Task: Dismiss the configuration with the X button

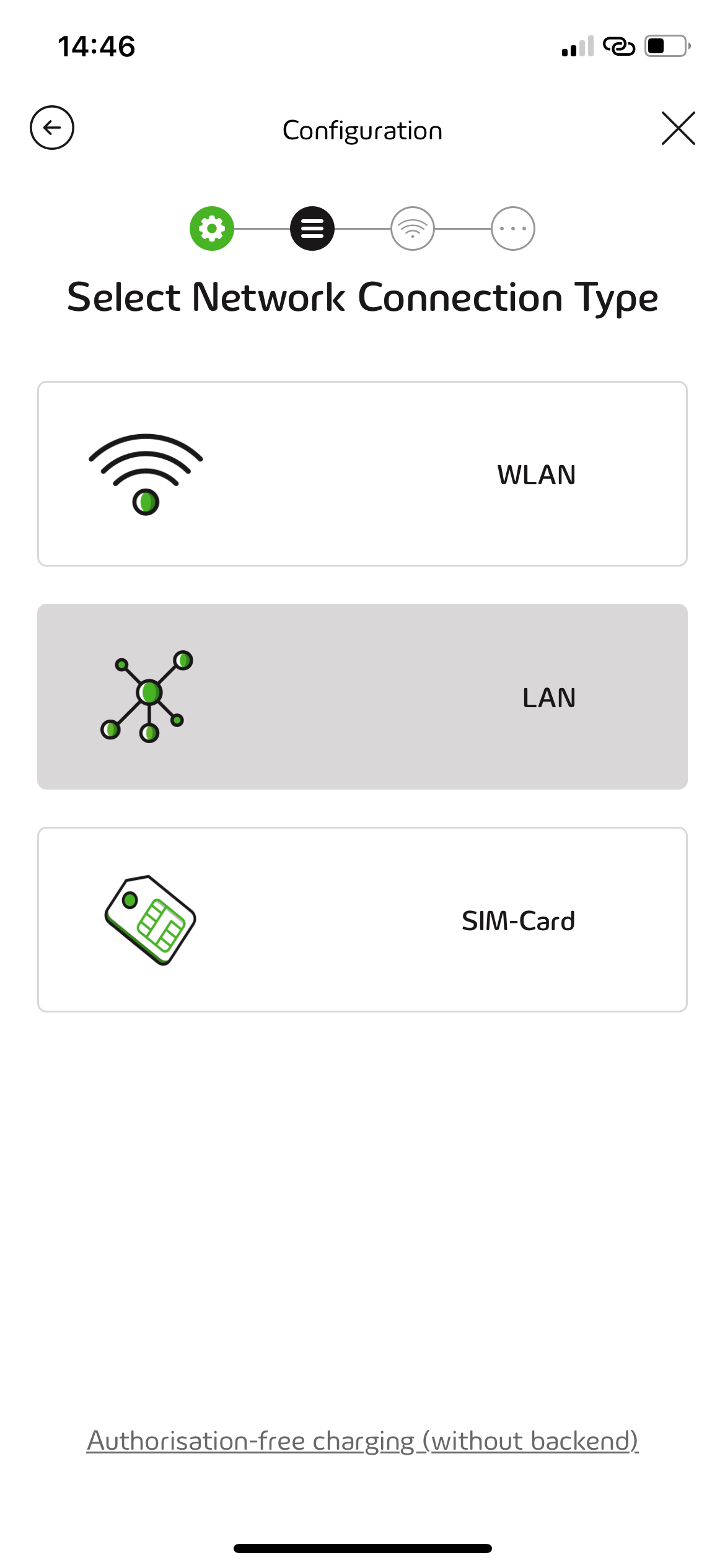Action: tap(678, 129)
